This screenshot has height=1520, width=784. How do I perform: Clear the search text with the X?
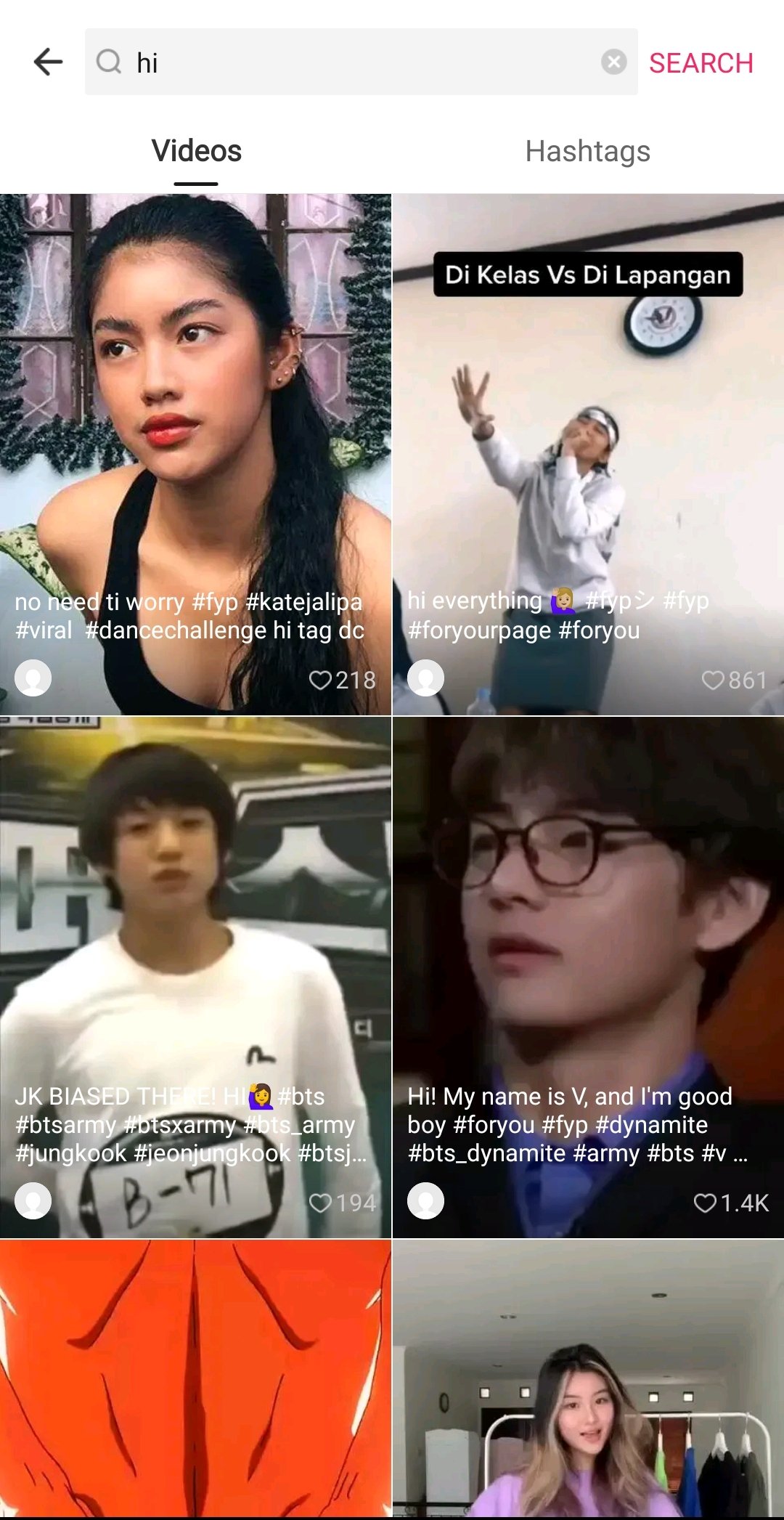pos(613,62)
